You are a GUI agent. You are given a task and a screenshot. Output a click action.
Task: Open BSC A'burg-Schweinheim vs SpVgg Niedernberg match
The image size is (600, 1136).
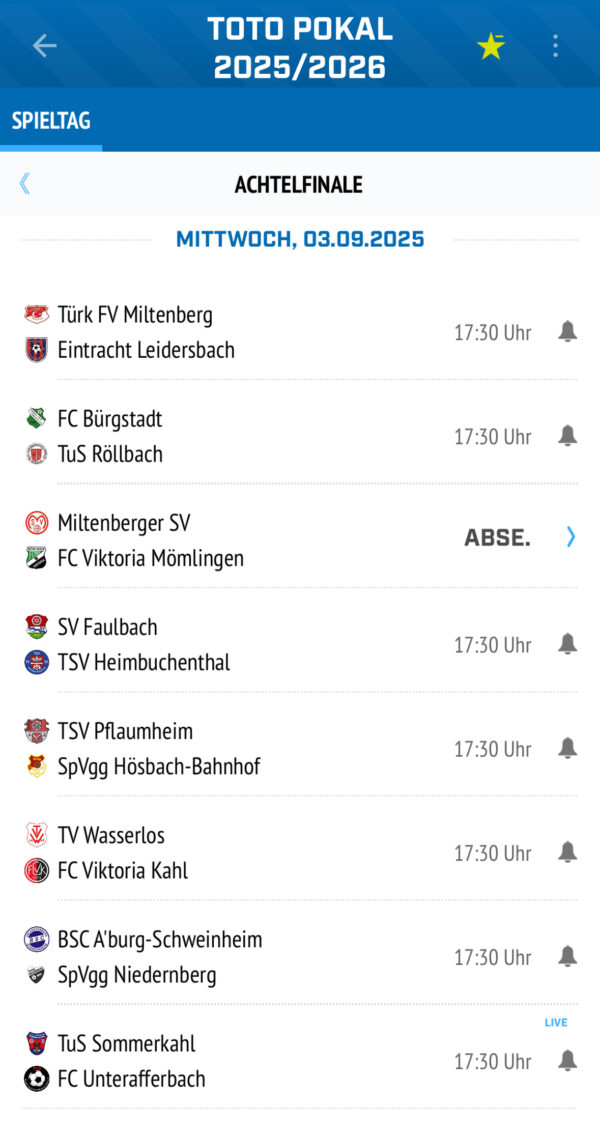click(299, 956)
